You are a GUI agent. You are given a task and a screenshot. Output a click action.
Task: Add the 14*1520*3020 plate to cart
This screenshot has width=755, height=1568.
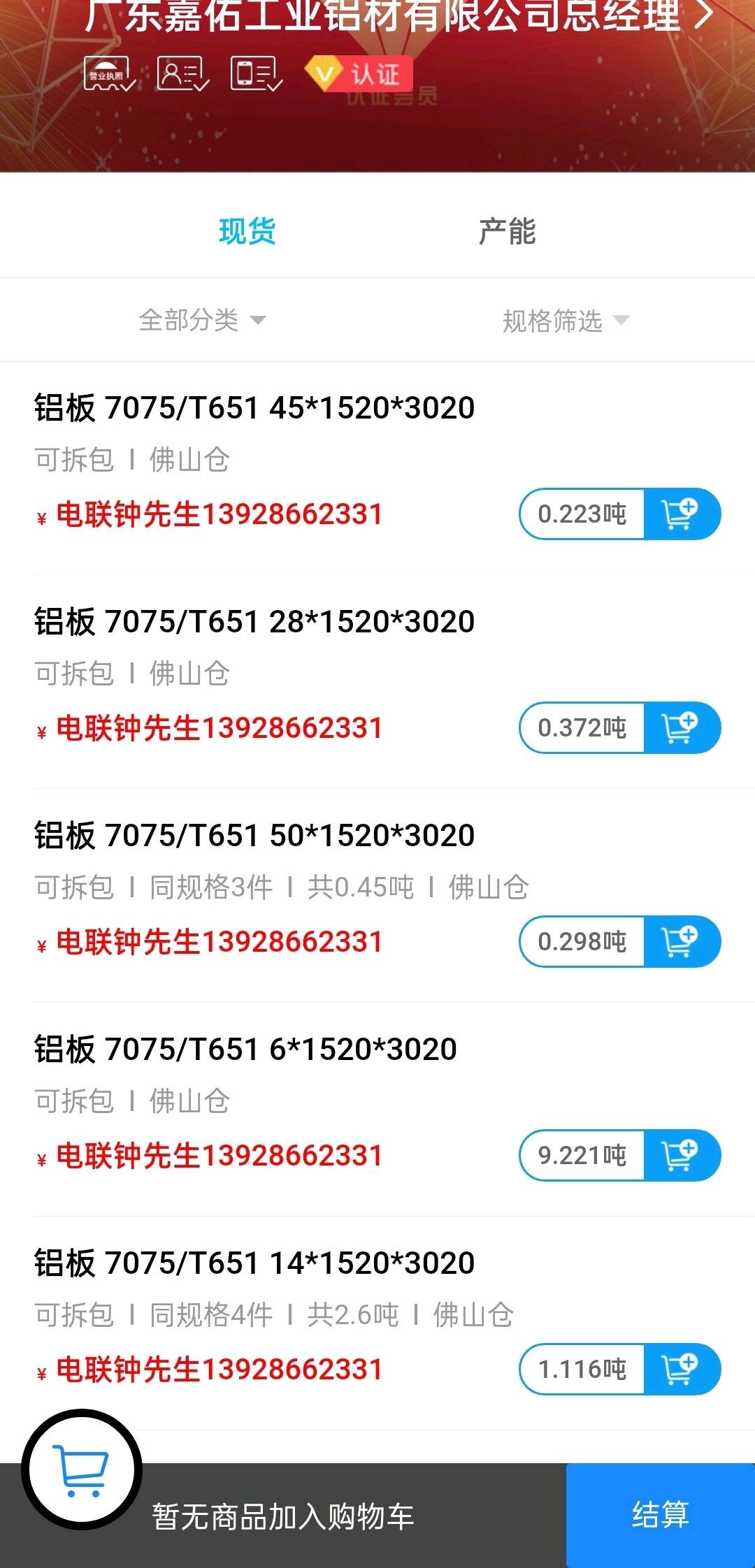coord(682,1370)
